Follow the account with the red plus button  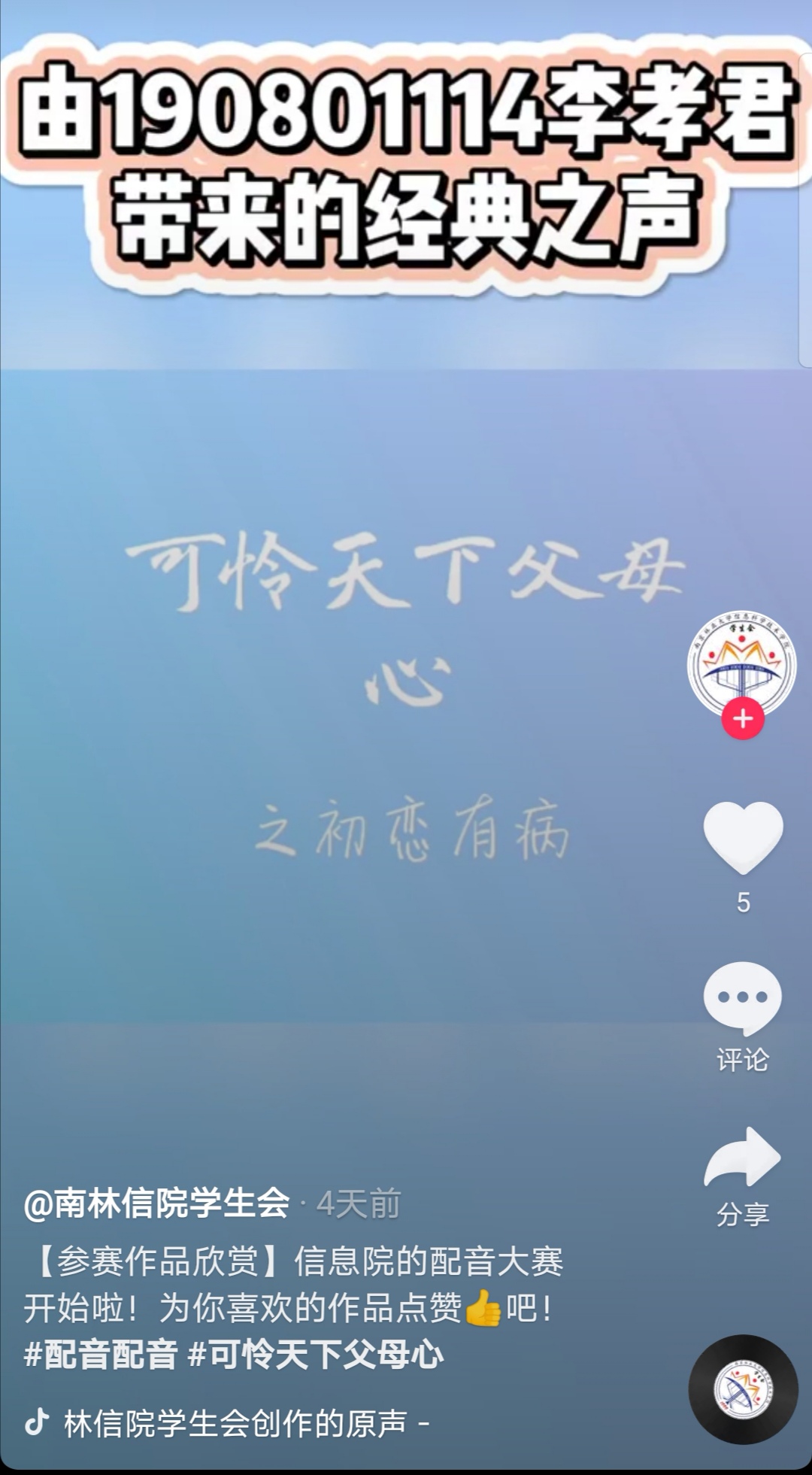743,718
